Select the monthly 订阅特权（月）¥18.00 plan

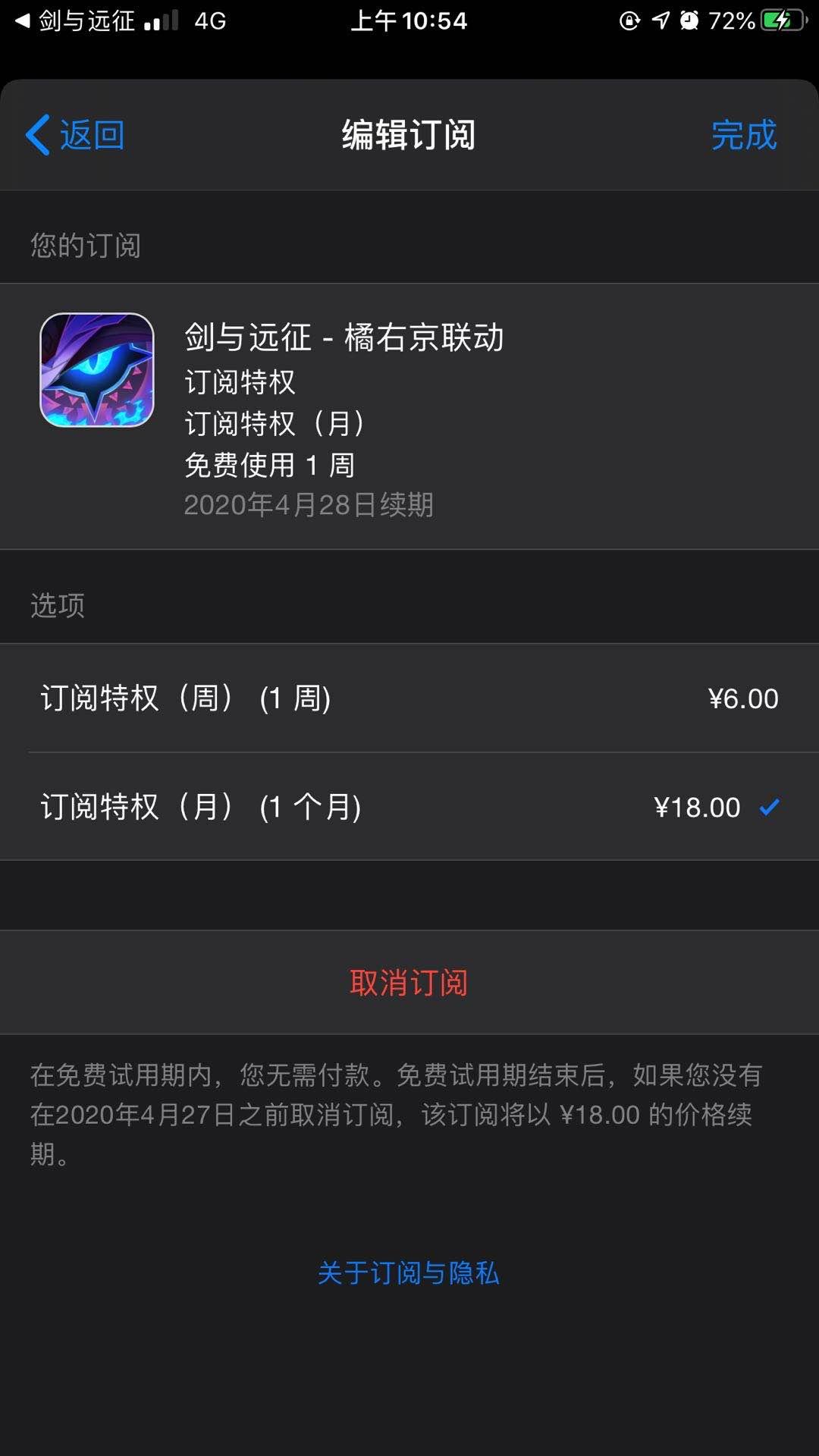pyautogui.click(x=409, y=807)
